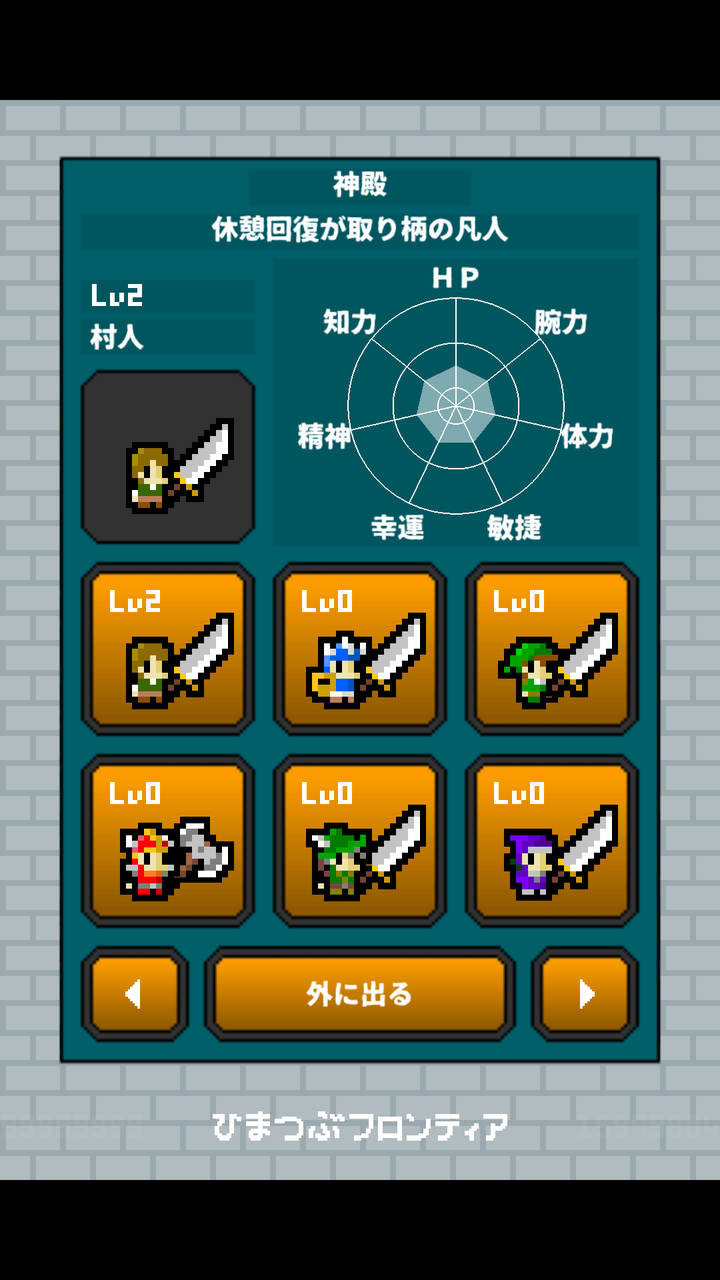Click the center of the stat radar chart
720x1280 pixels.
(x=457, y=404)
